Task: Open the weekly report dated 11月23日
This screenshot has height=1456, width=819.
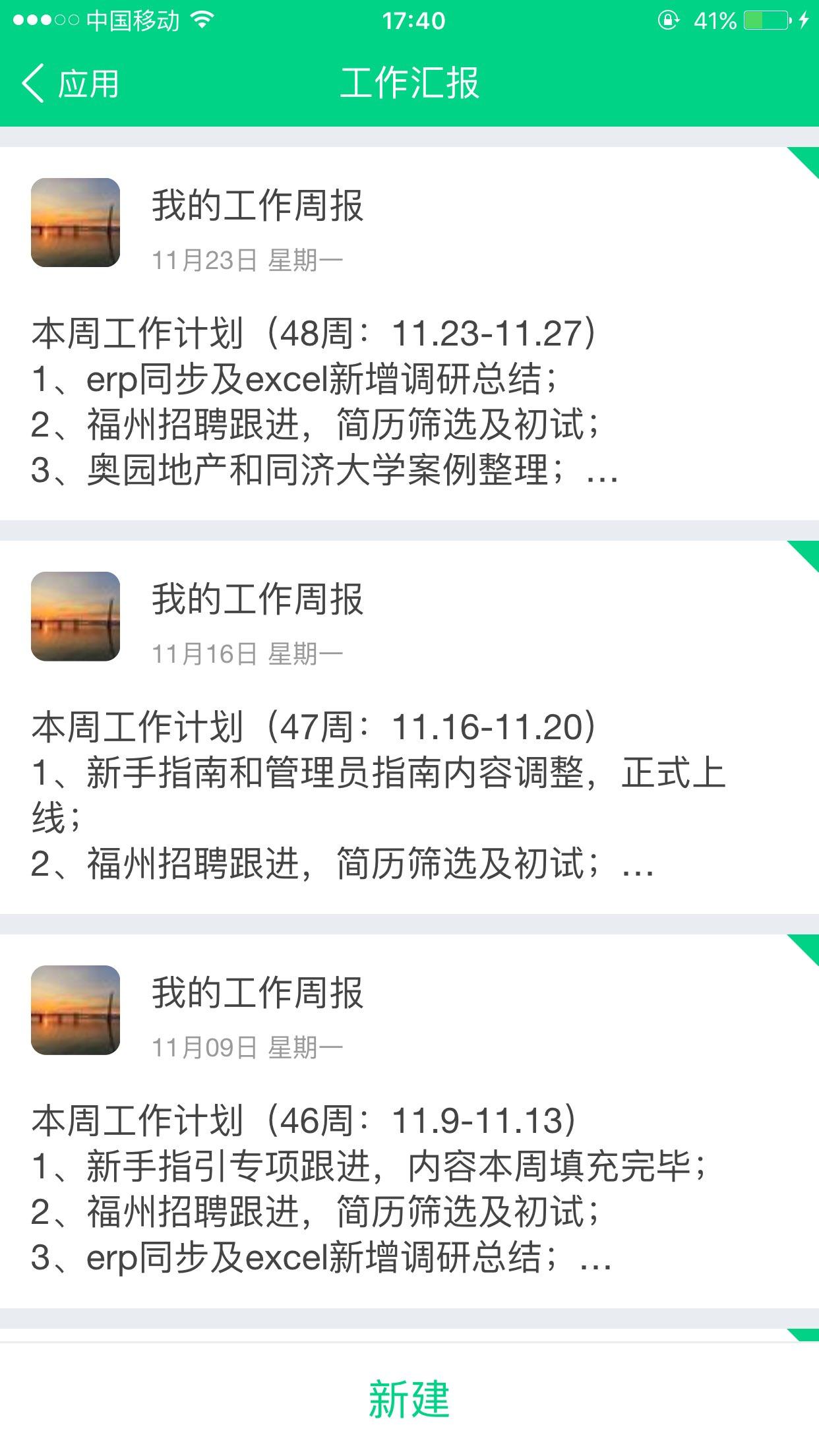Action: pos(409,333)
